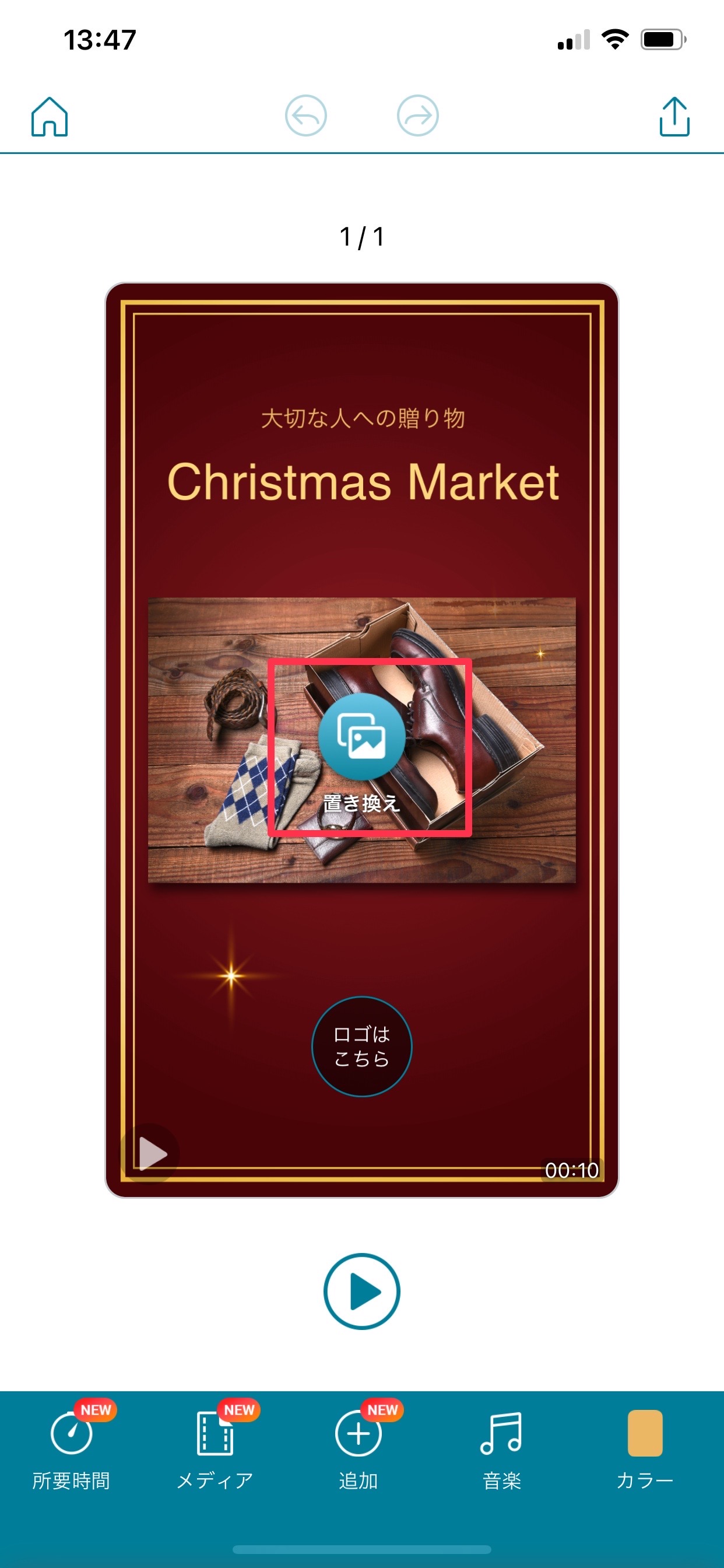Viewport: 724px width, 1568px height.
Task: Undo the last edit
Action: [x=305, y=116]
